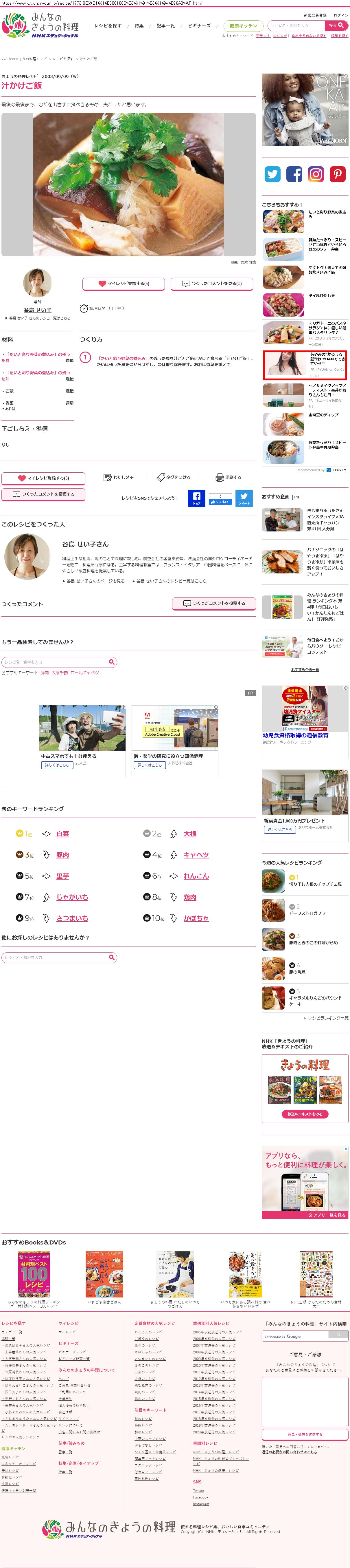Select the 印刷する print link
The height and width of the screenshot is (1568, 350).
click(229, 477)
